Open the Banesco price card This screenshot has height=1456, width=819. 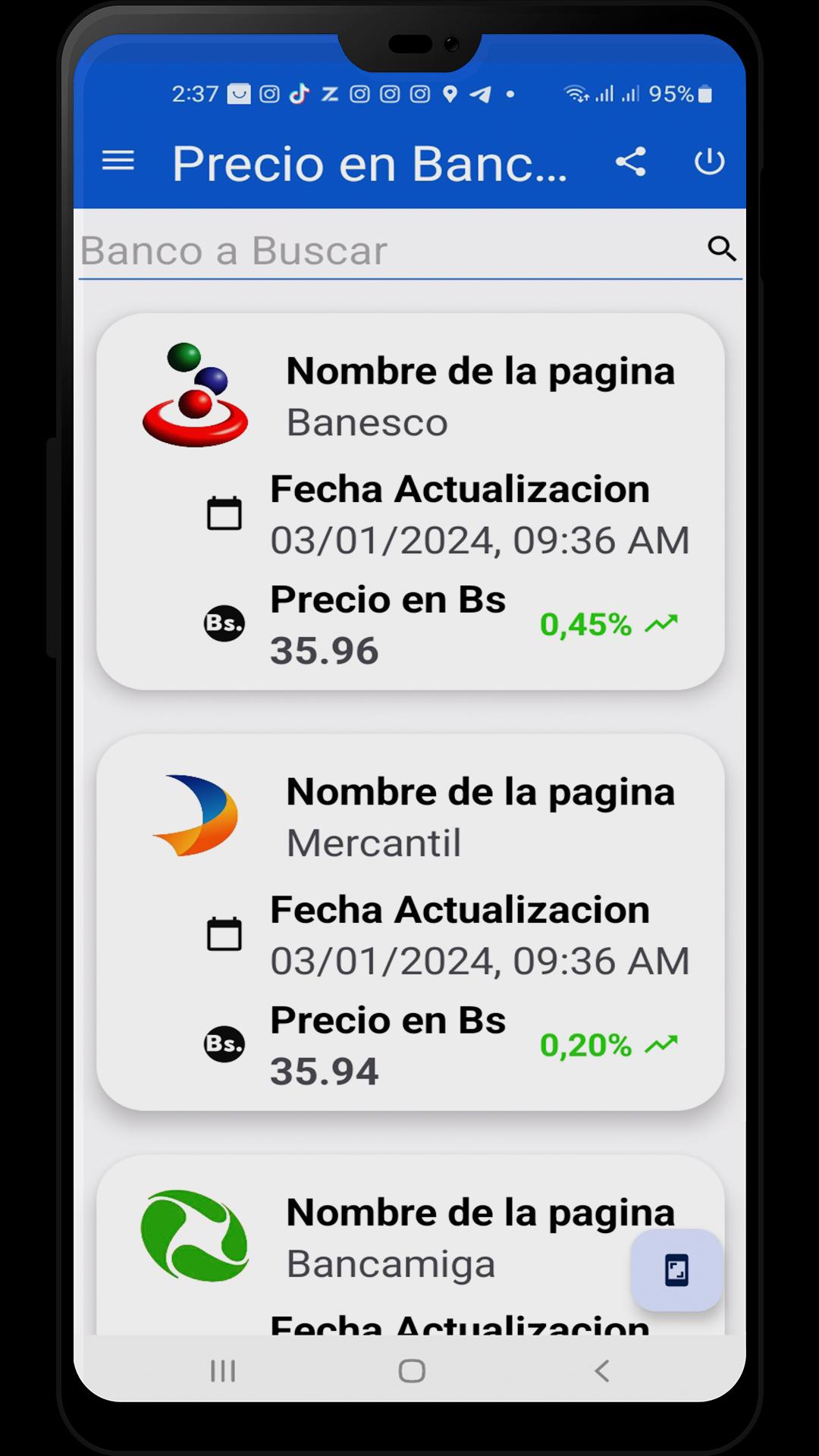click(410, 502)
